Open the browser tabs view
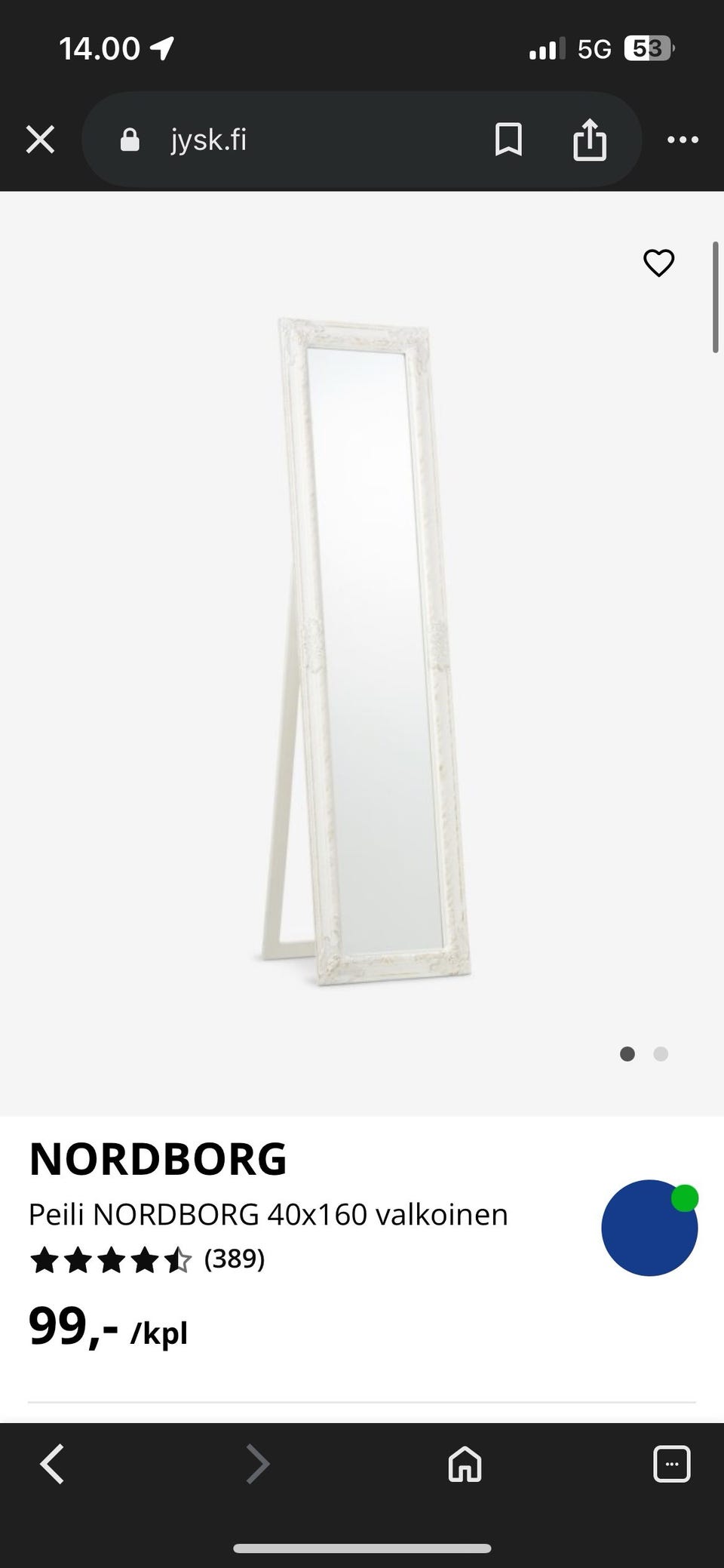 671,1465
